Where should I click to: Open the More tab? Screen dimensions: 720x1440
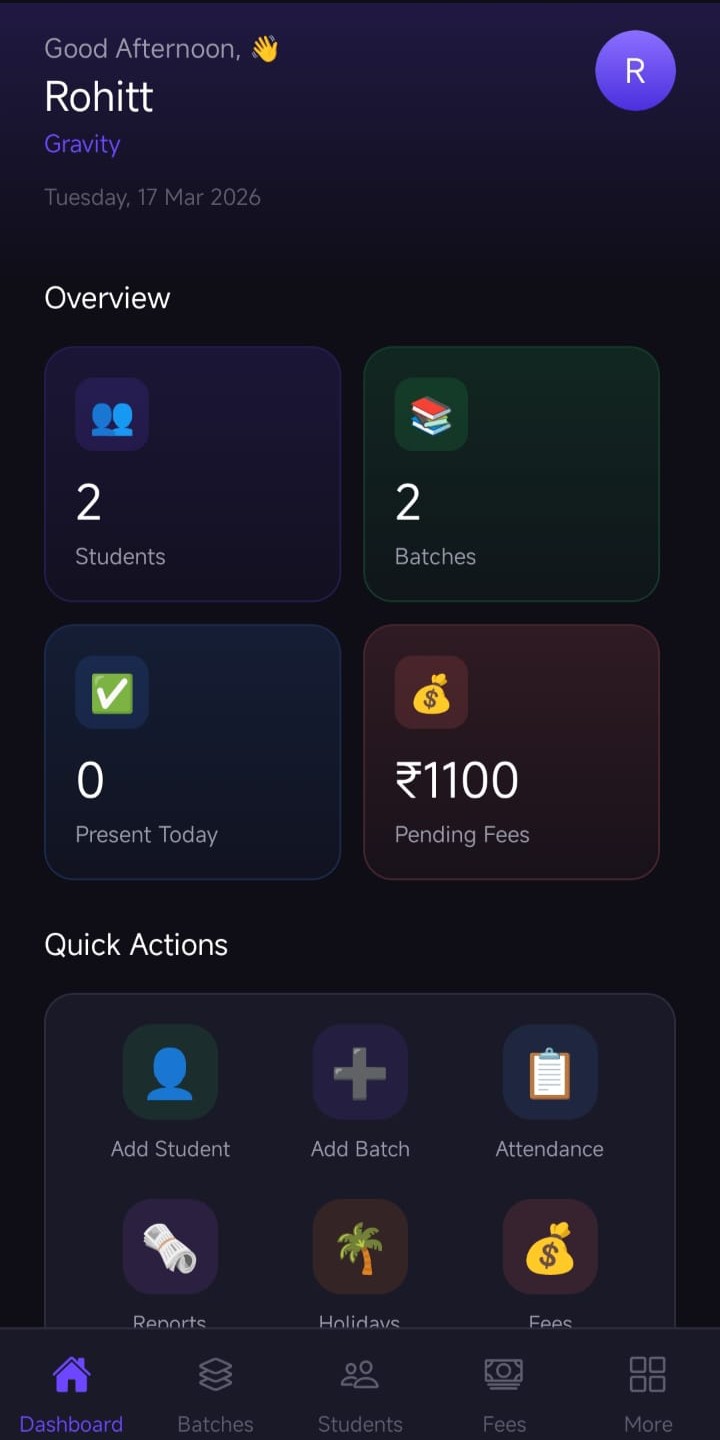click(x=647, y=1392)
